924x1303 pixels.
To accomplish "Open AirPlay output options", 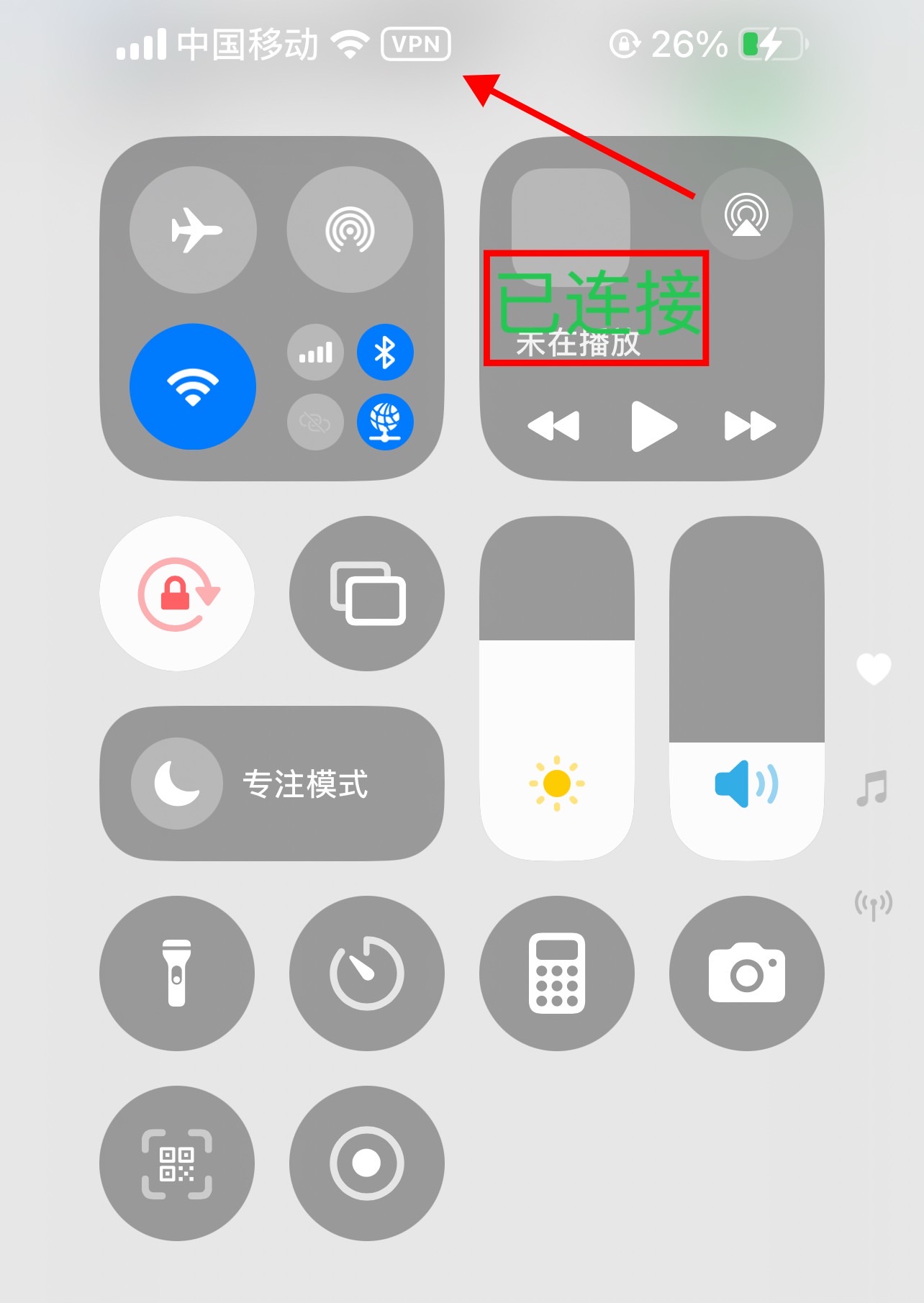I will click(746, 214).
